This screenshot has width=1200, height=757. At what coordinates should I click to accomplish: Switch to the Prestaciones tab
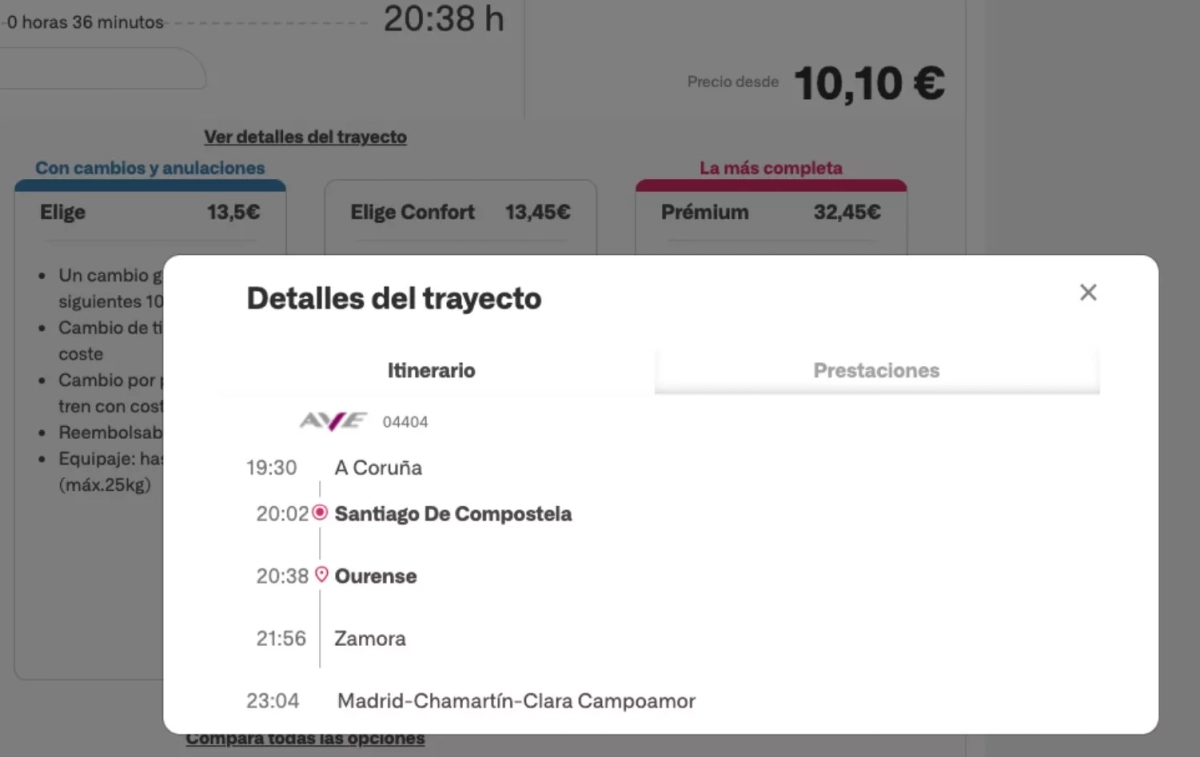tap(876, 371)
